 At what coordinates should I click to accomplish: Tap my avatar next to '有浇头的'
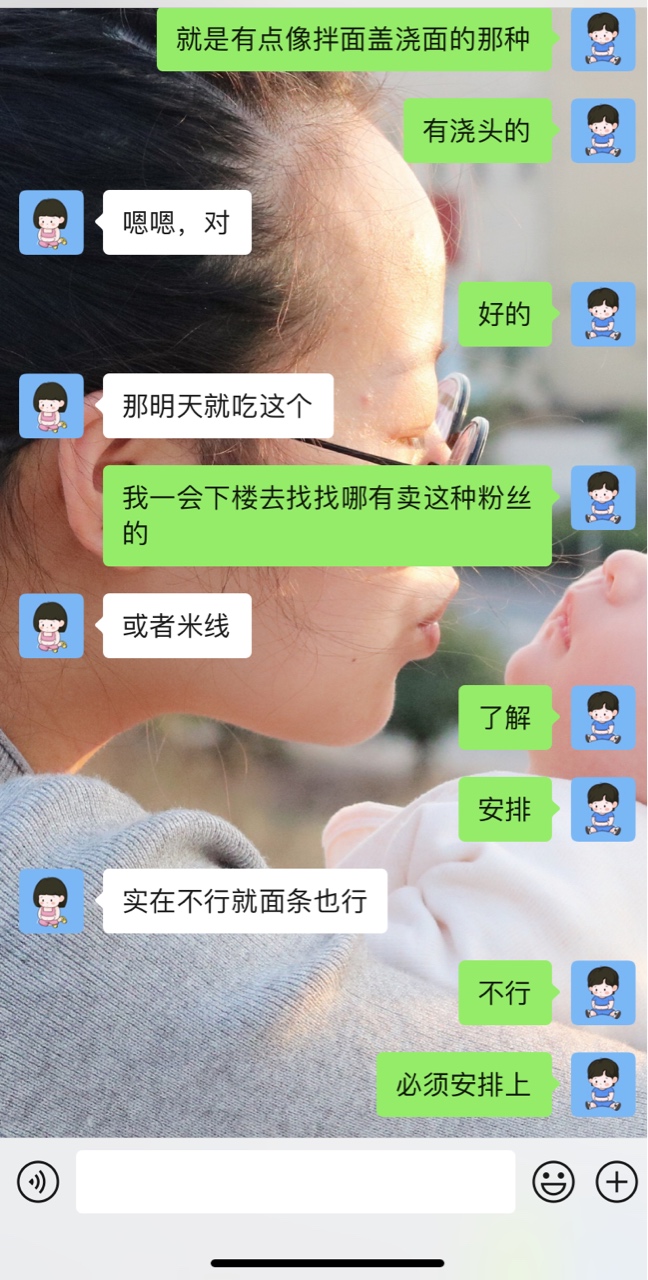[x=603, y=131]
